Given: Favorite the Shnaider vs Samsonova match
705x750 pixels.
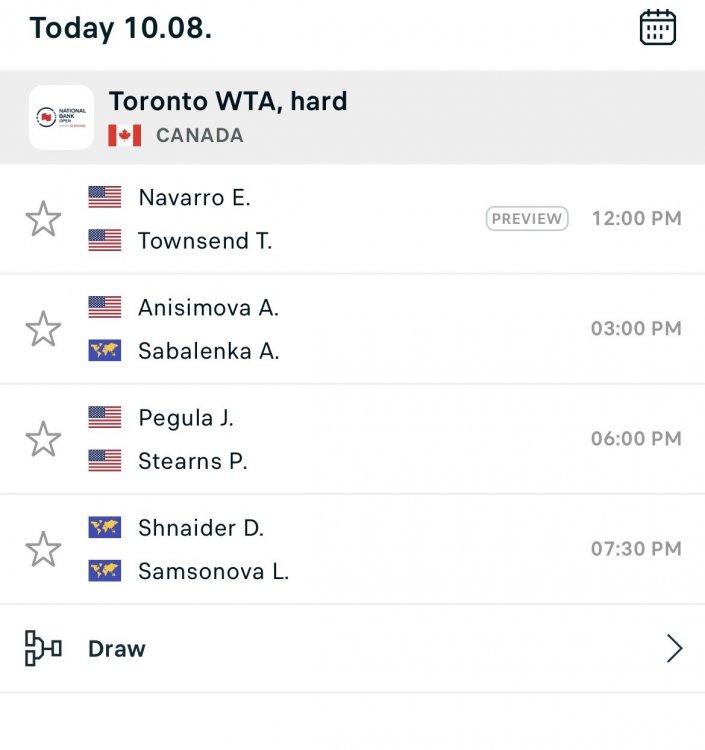Looking at the screenshot, I should (43, 549).
